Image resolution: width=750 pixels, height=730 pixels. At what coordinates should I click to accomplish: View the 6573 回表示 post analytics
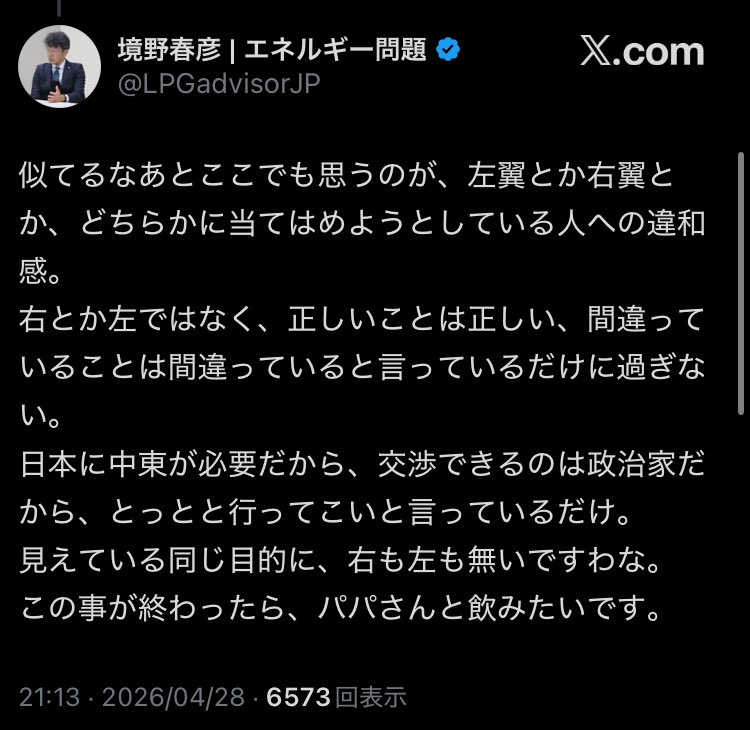coord(336,697)
